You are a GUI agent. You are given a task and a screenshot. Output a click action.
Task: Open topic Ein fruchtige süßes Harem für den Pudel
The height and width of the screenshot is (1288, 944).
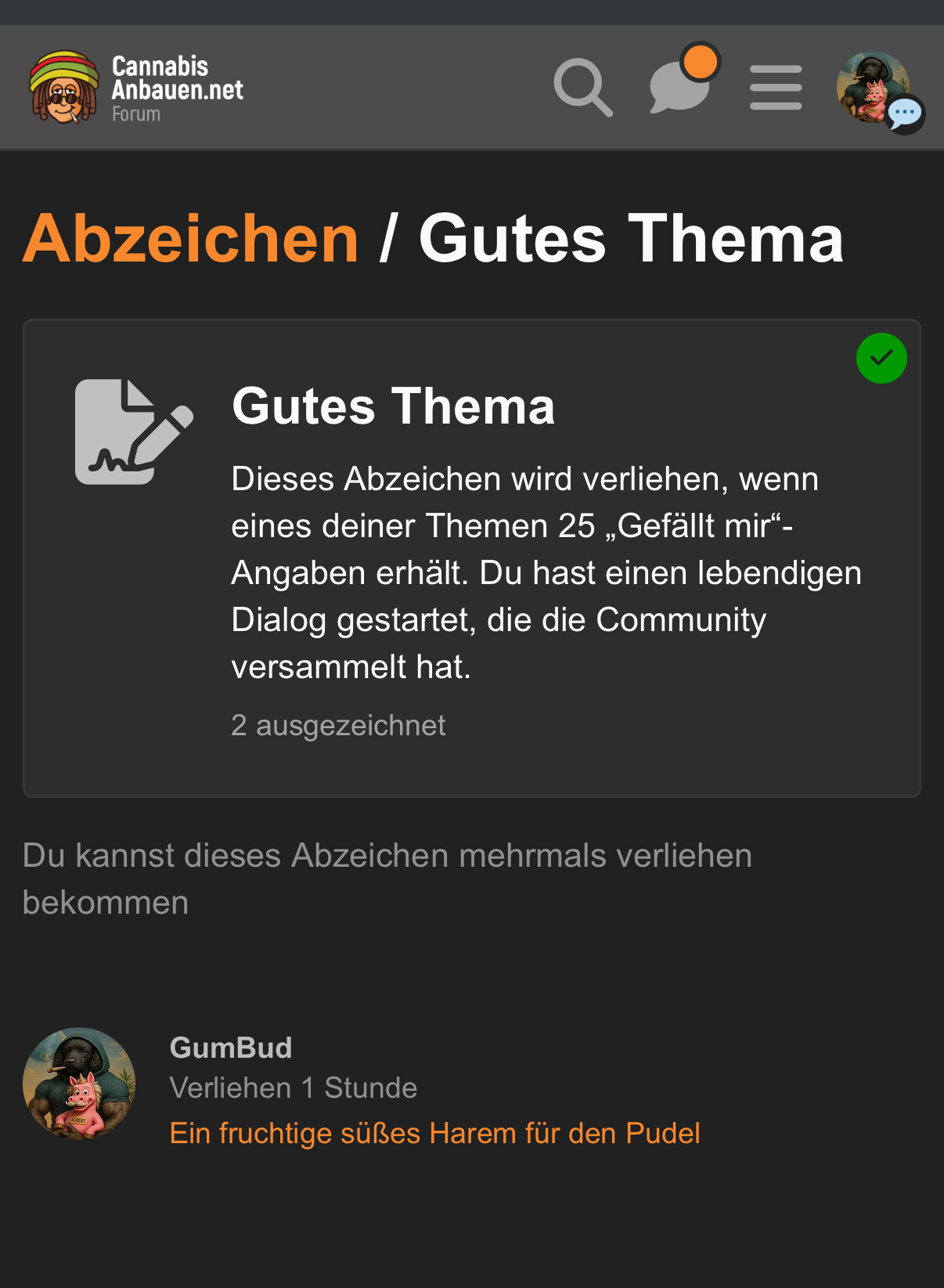click(x=434, y=1133)
